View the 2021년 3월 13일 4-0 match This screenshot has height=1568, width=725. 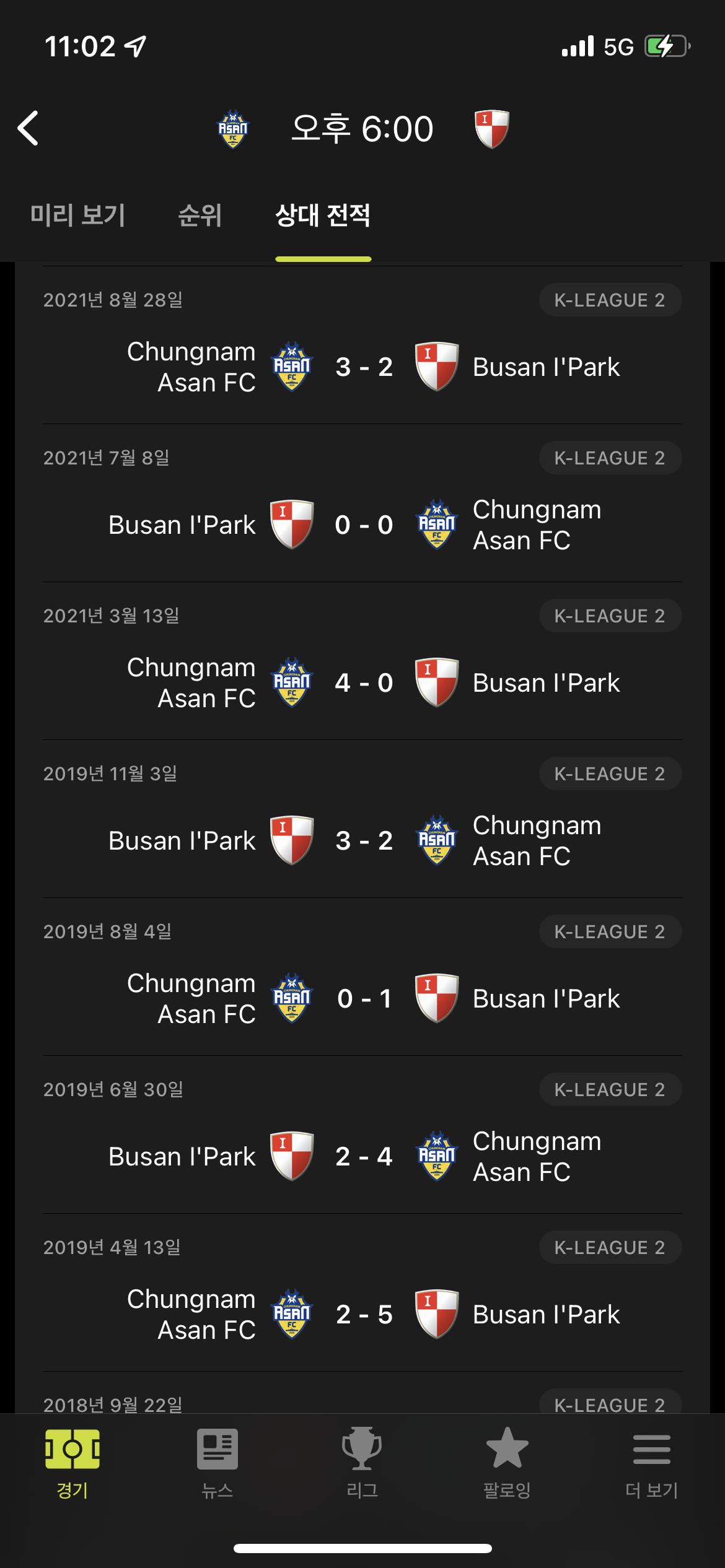pyautogui.click(x=363, y=682)
